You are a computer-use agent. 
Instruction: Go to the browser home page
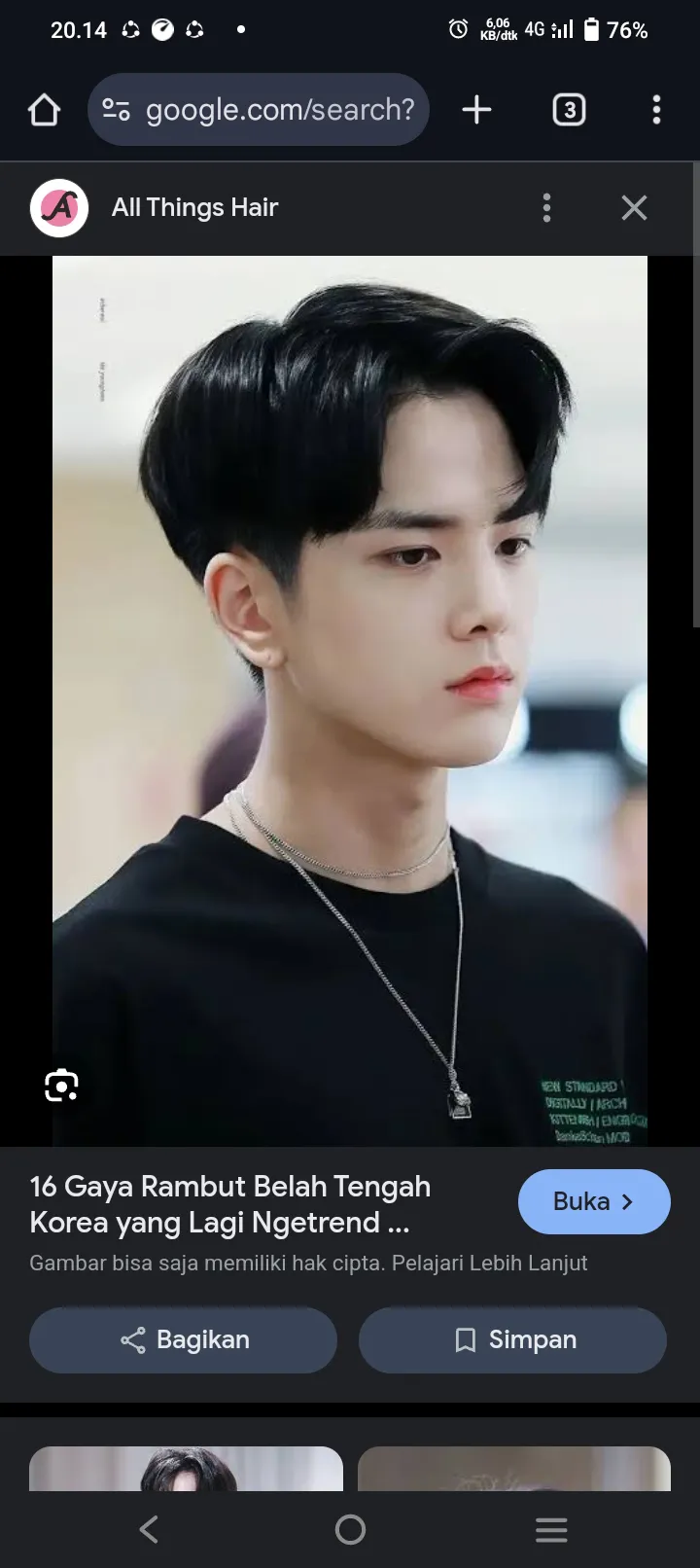click(45, 110)
